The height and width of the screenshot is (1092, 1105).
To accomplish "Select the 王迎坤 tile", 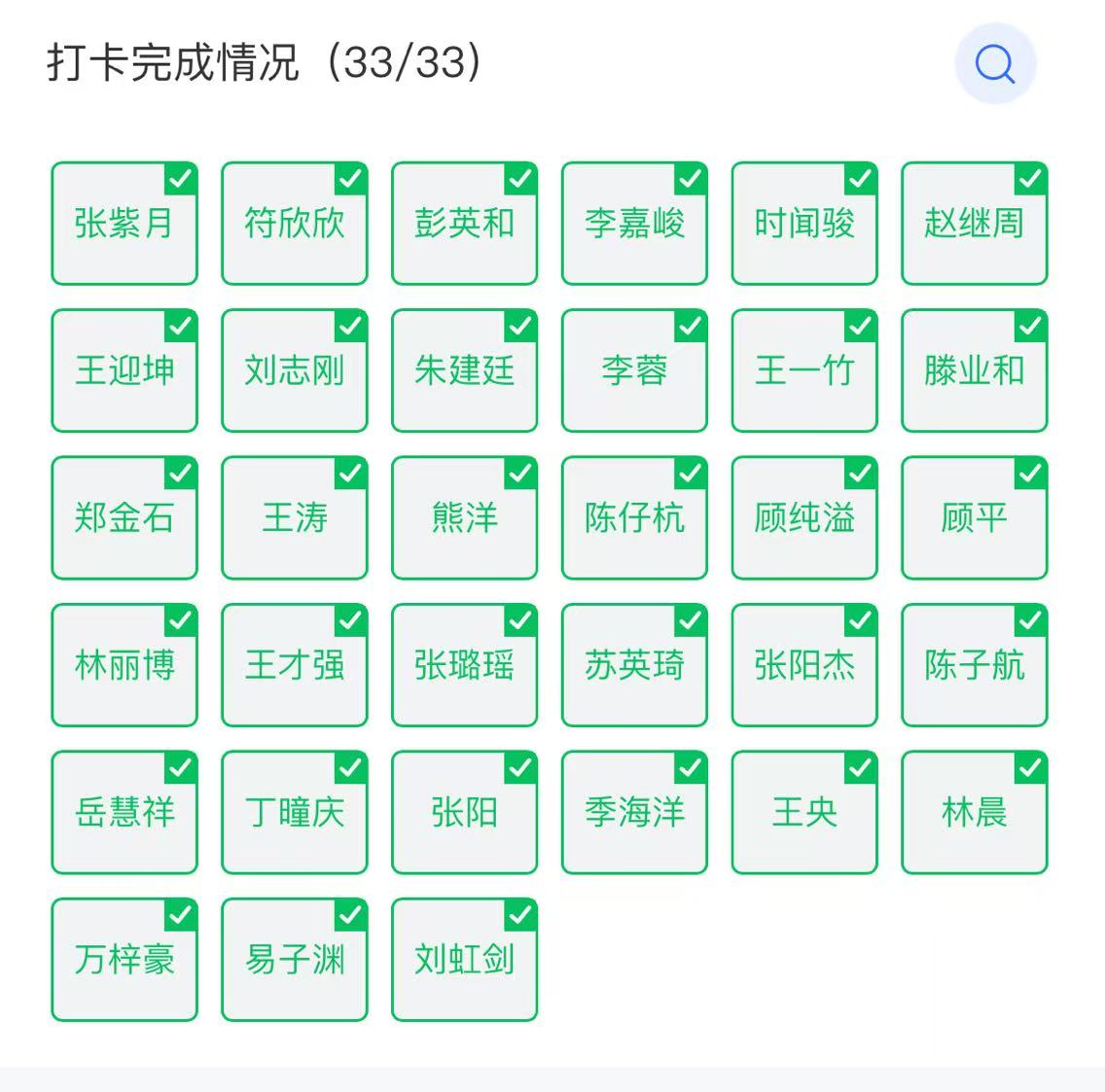I will click(125, 370).
